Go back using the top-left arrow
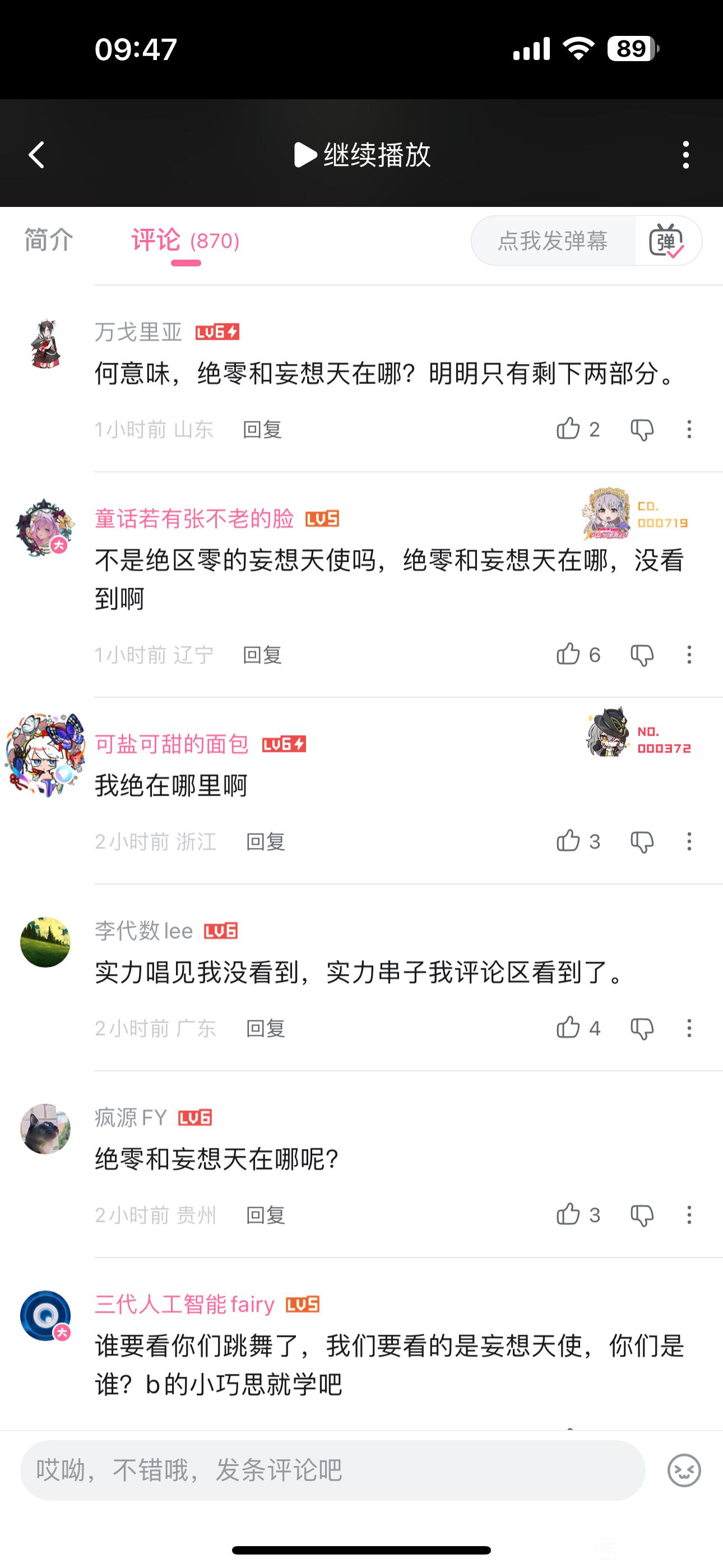Screen dimensions: 723x1568 (37, 155)
